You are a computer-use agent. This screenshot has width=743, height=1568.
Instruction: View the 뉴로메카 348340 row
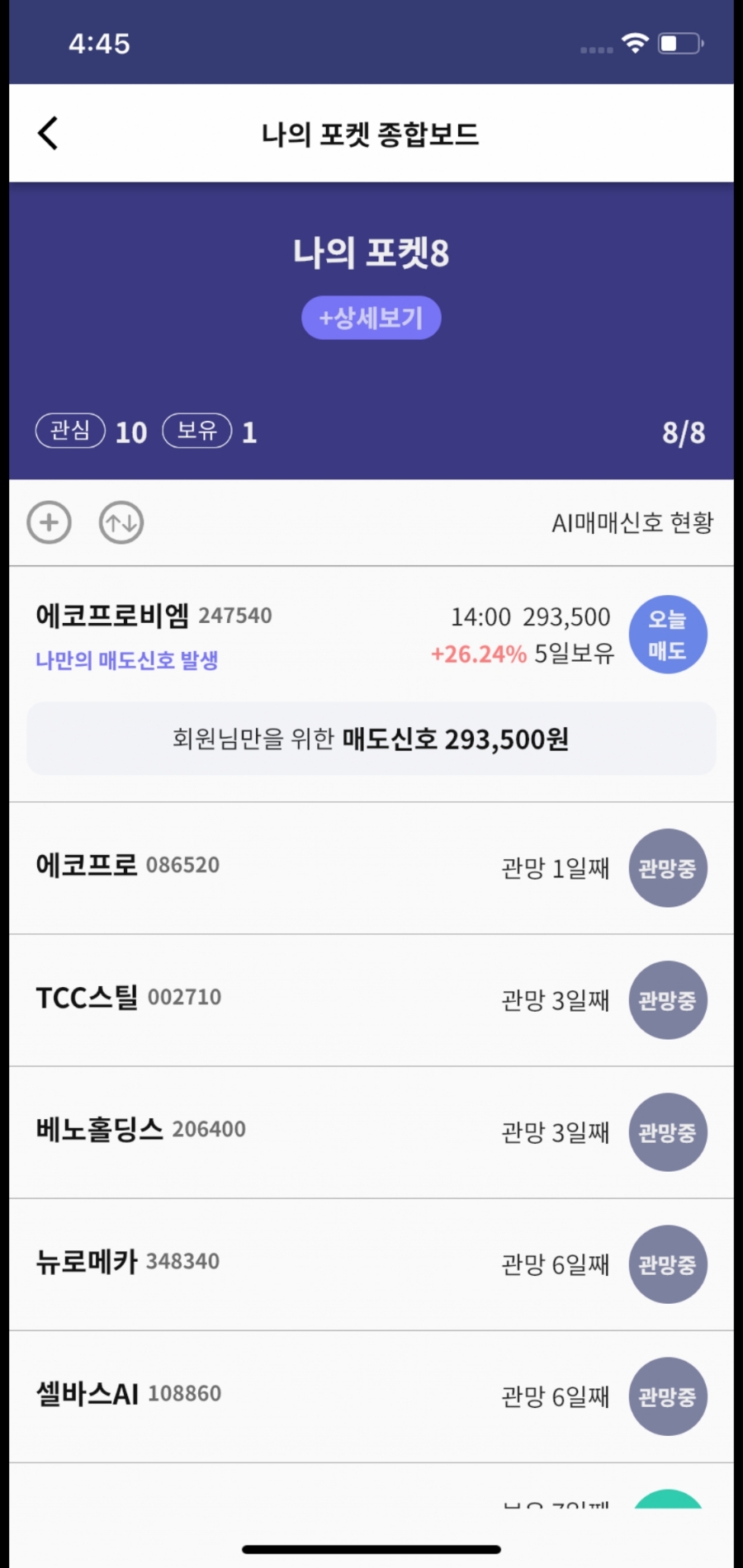(248, 1263)
